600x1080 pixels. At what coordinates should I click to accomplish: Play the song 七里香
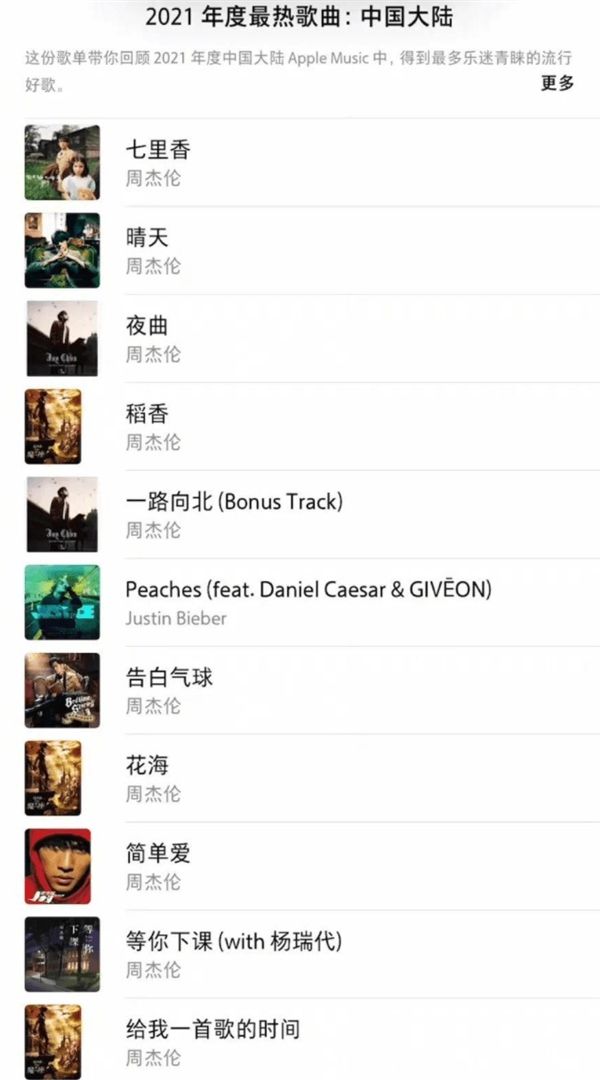158,151
